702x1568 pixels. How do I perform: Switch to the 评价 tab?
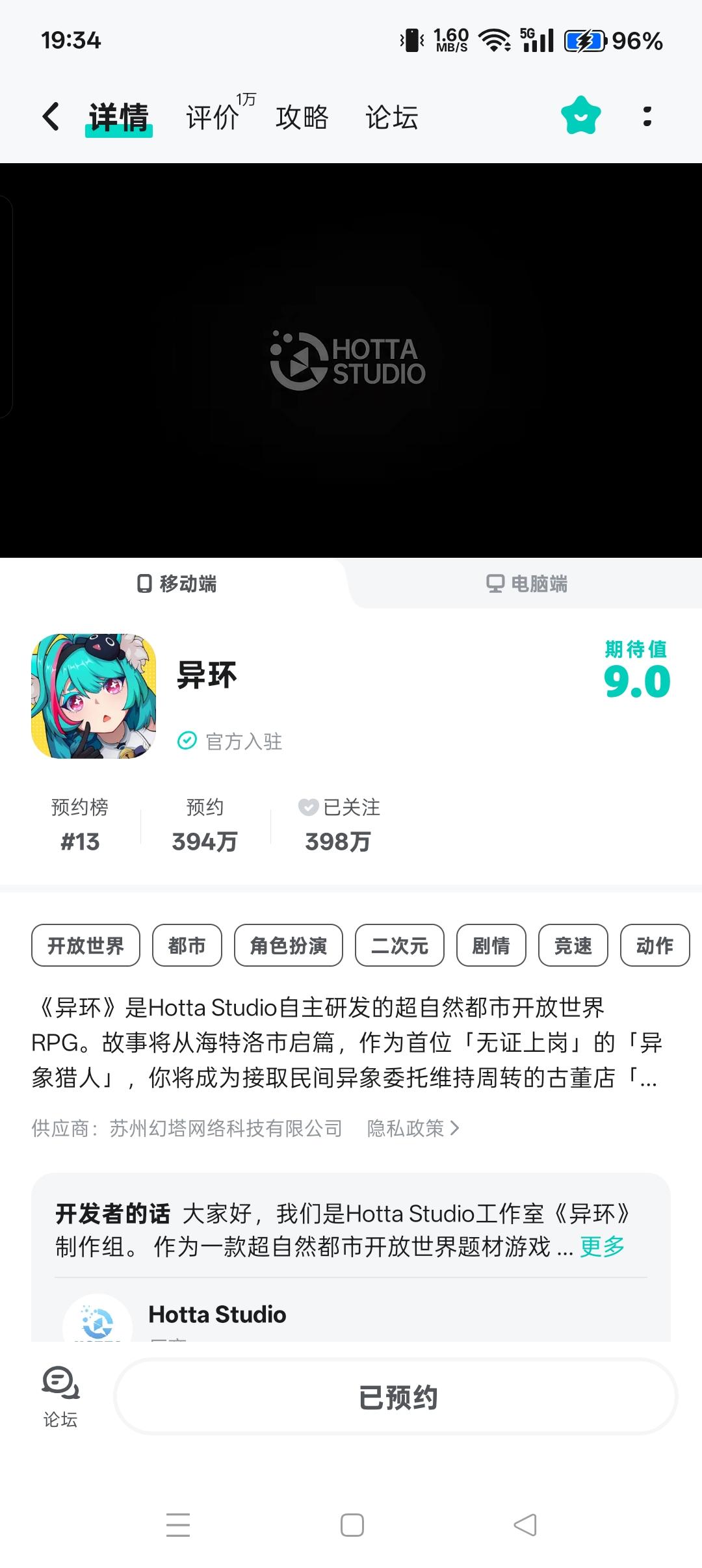213,117
